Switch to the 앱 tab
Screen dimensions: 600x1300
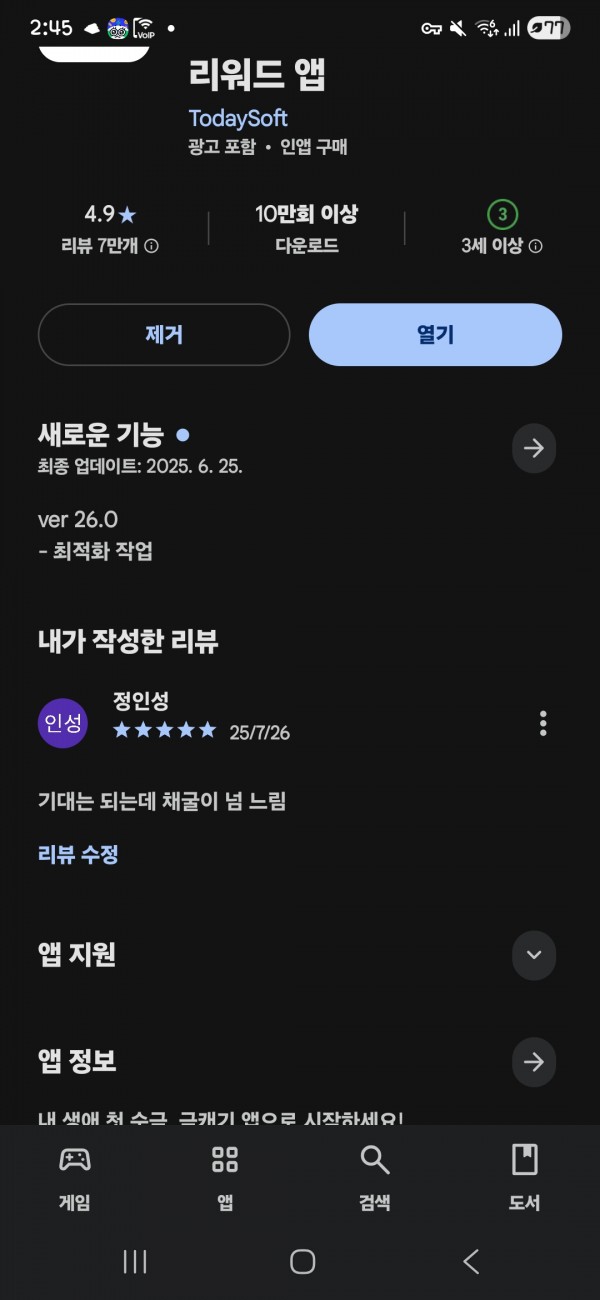225,1178
